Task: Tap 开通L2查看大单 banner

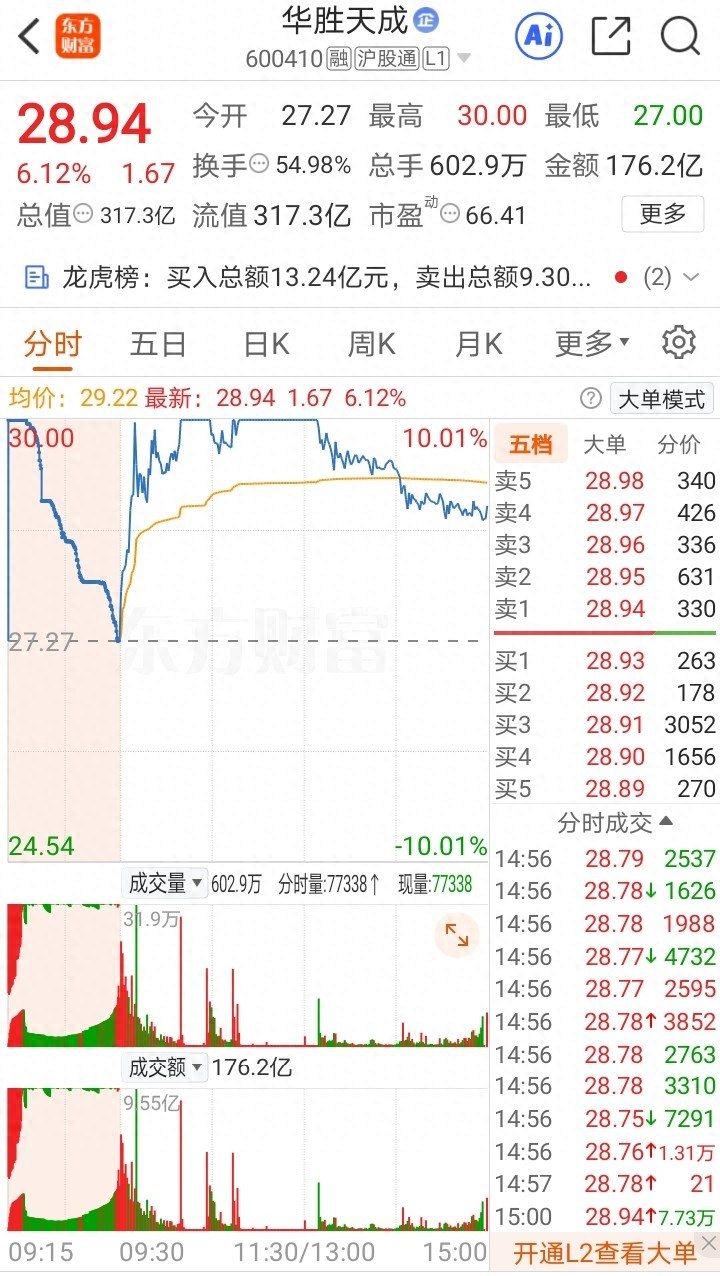Action: click(605, 1253)
